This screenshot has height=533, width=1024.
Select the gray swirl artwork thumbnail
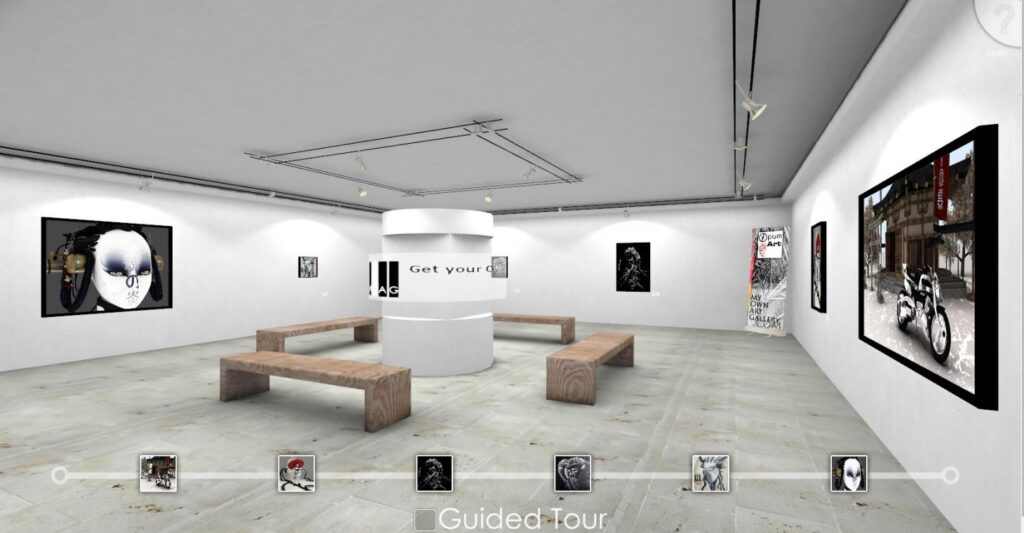tap(572, 473)
